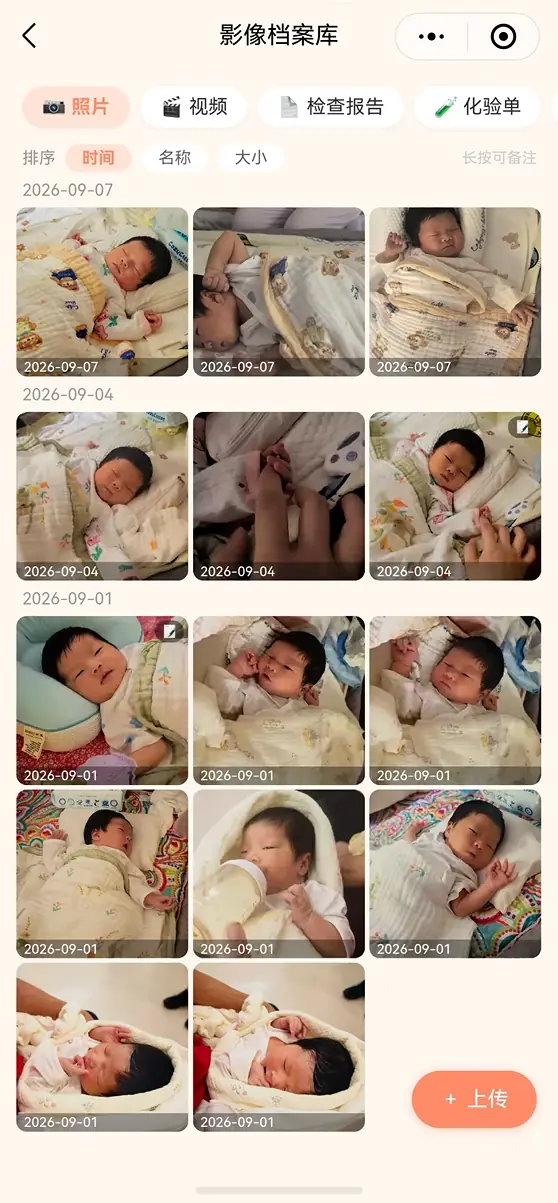Select the 化验单 tab
The height and width of the screenshot is (1203, 558).
(x=477, y=107)
